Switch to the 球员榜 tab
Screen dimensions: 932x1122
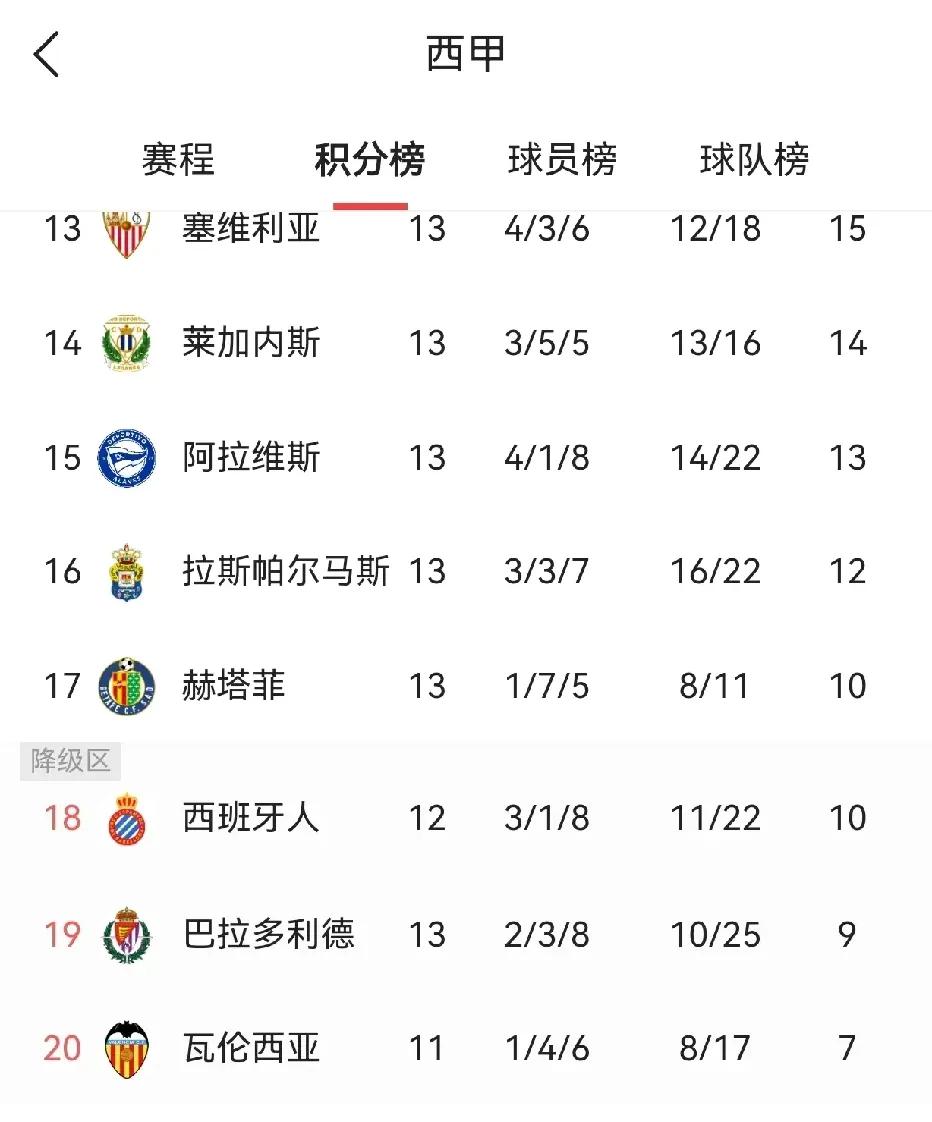click(558, 160)
